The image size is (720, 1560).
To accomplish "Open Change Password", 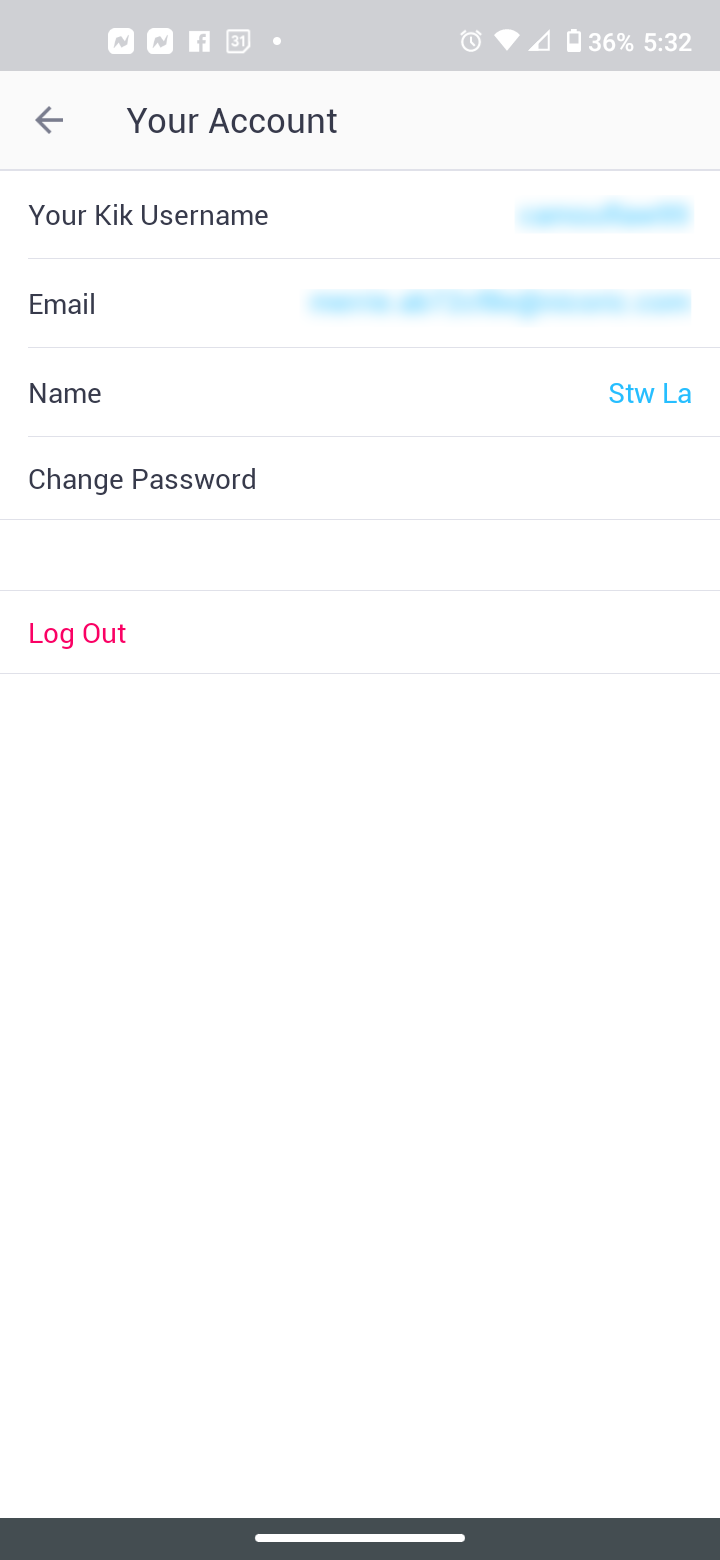I will (360, 479).
